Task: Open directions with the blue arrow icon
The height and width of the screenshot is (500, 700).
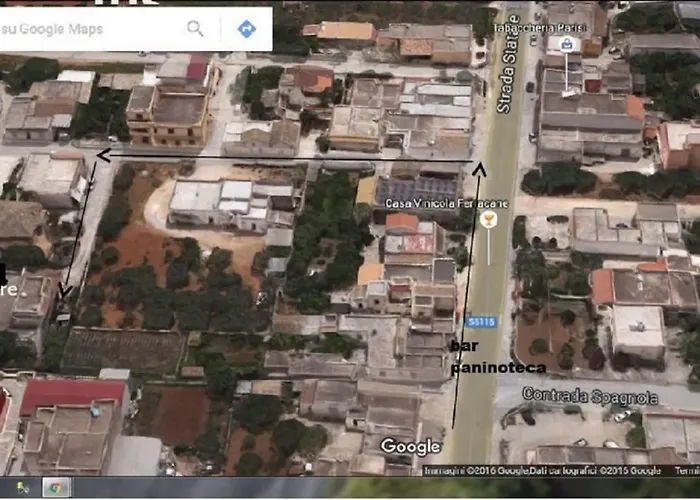Action: [x=246, y=29]
